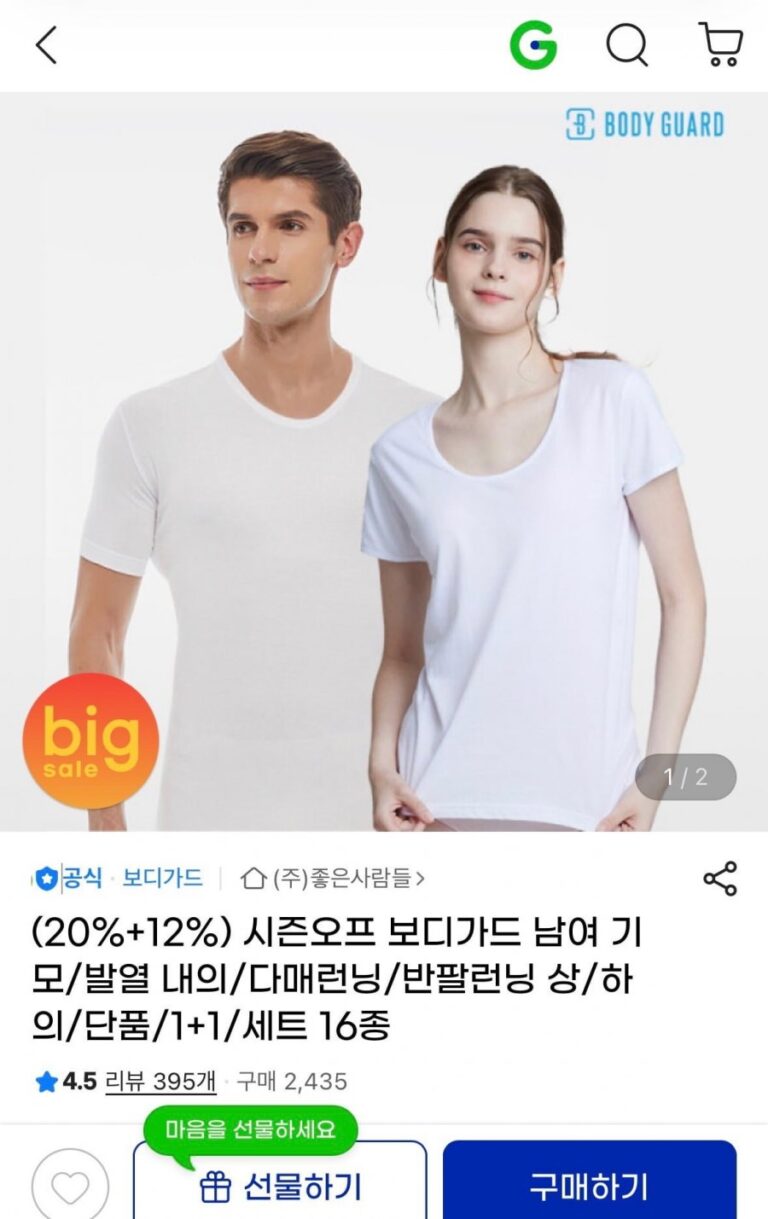This screenshot has width=768, height=1219.
Task: Open the 리뷰 395개 reviews link
Action: coord(160,1081)
